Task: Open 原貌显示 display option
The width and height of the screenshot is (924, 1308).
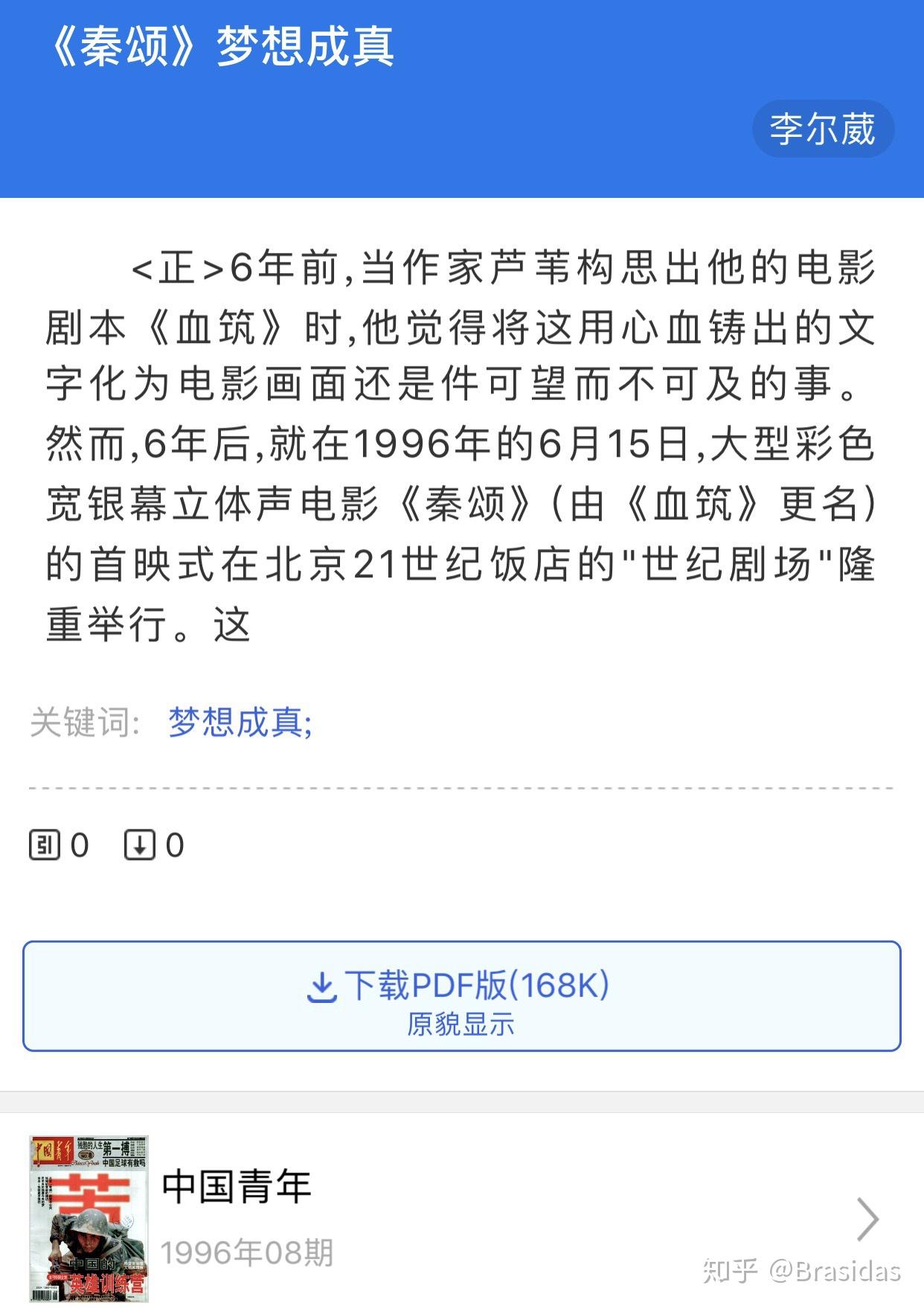Action: [x=461, y=1025]
